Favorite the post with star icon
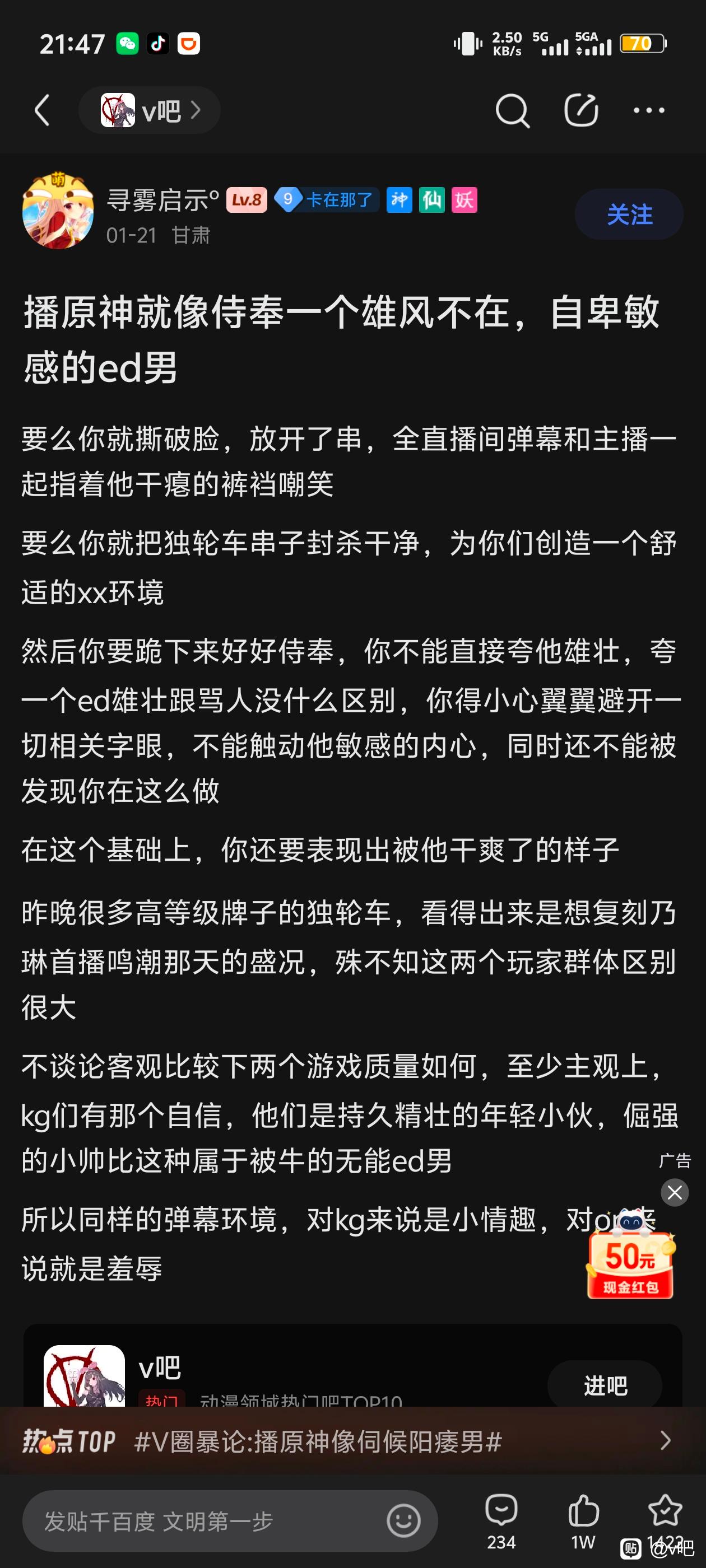Image resolution: width=706 pixels, height=1568 pixels. (665, 1521)
